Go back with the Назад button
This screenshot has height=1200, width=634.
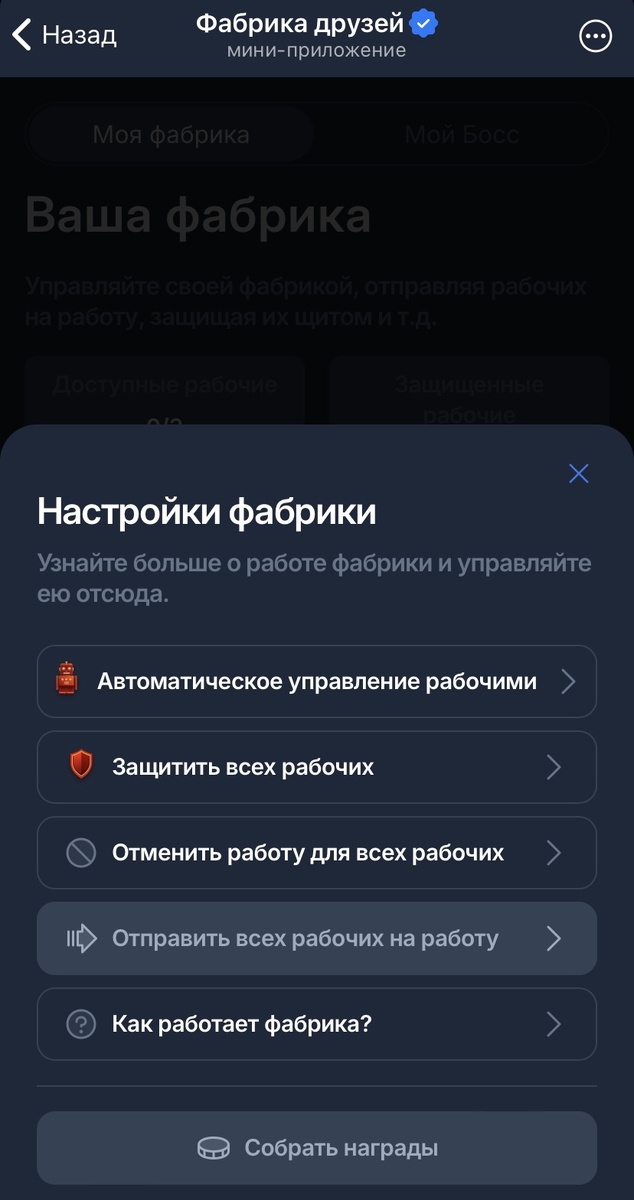(x=64, y=35)
